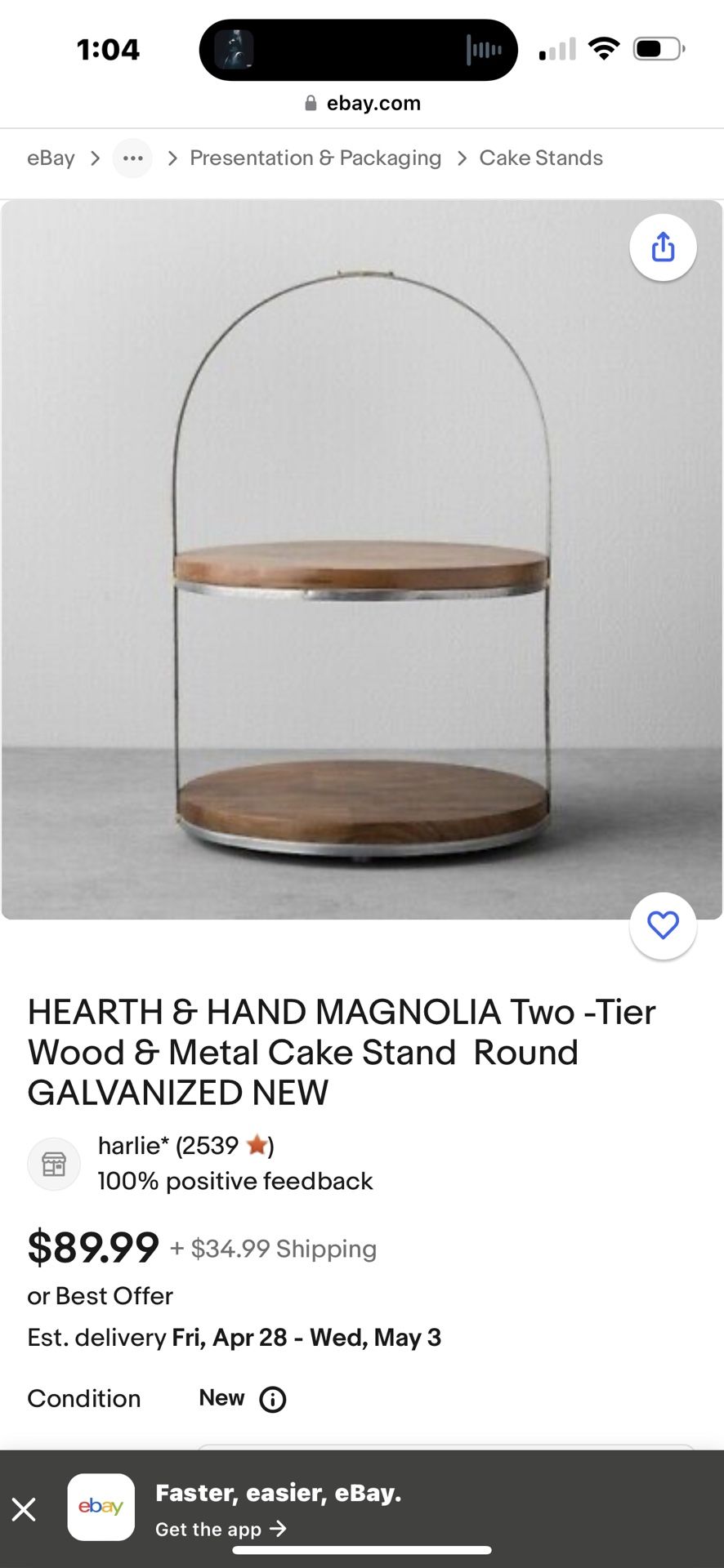The image size is (724, 1568).
Task: Open harlie's 100% positive feedback page
Action: [234, 1180]
